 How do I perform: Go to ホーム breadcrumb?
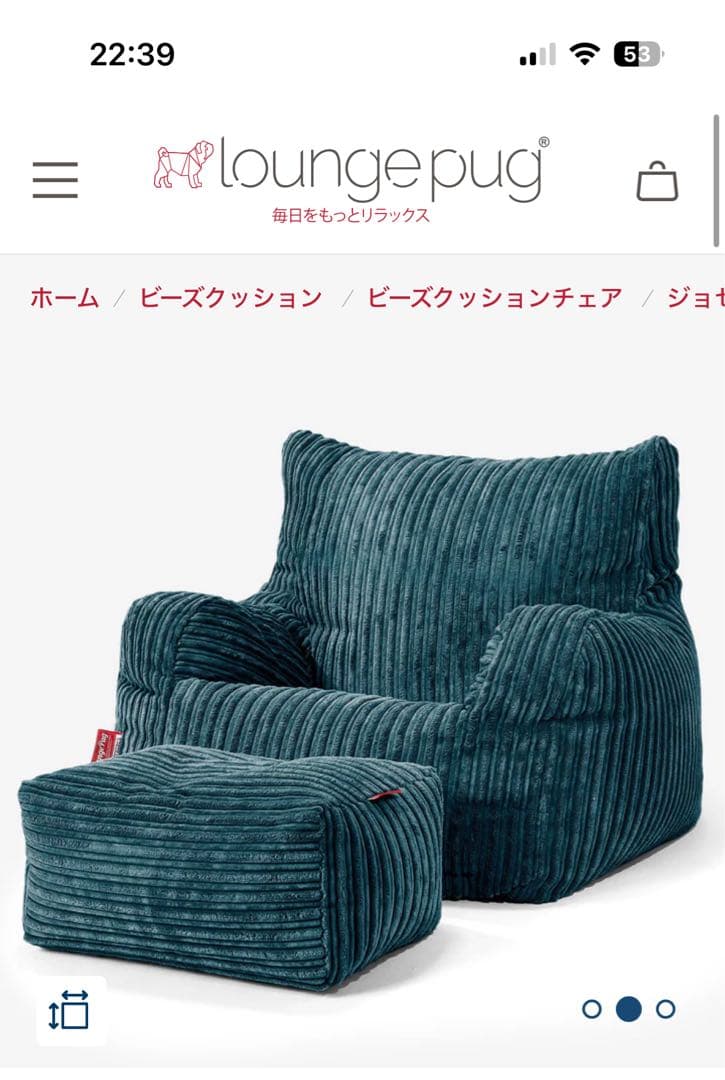tap(64, 297)
